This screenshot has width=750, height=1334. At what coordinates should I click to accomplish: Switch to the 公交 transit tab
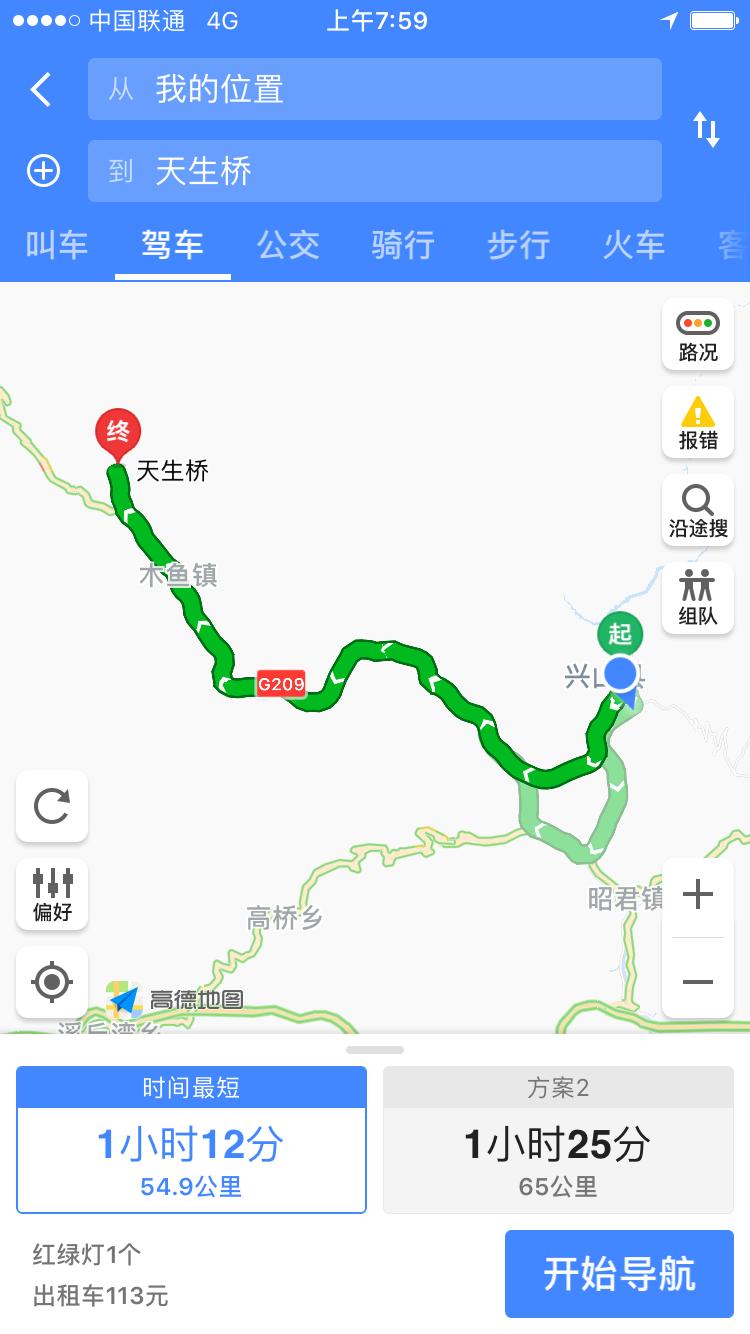(288, 245)
